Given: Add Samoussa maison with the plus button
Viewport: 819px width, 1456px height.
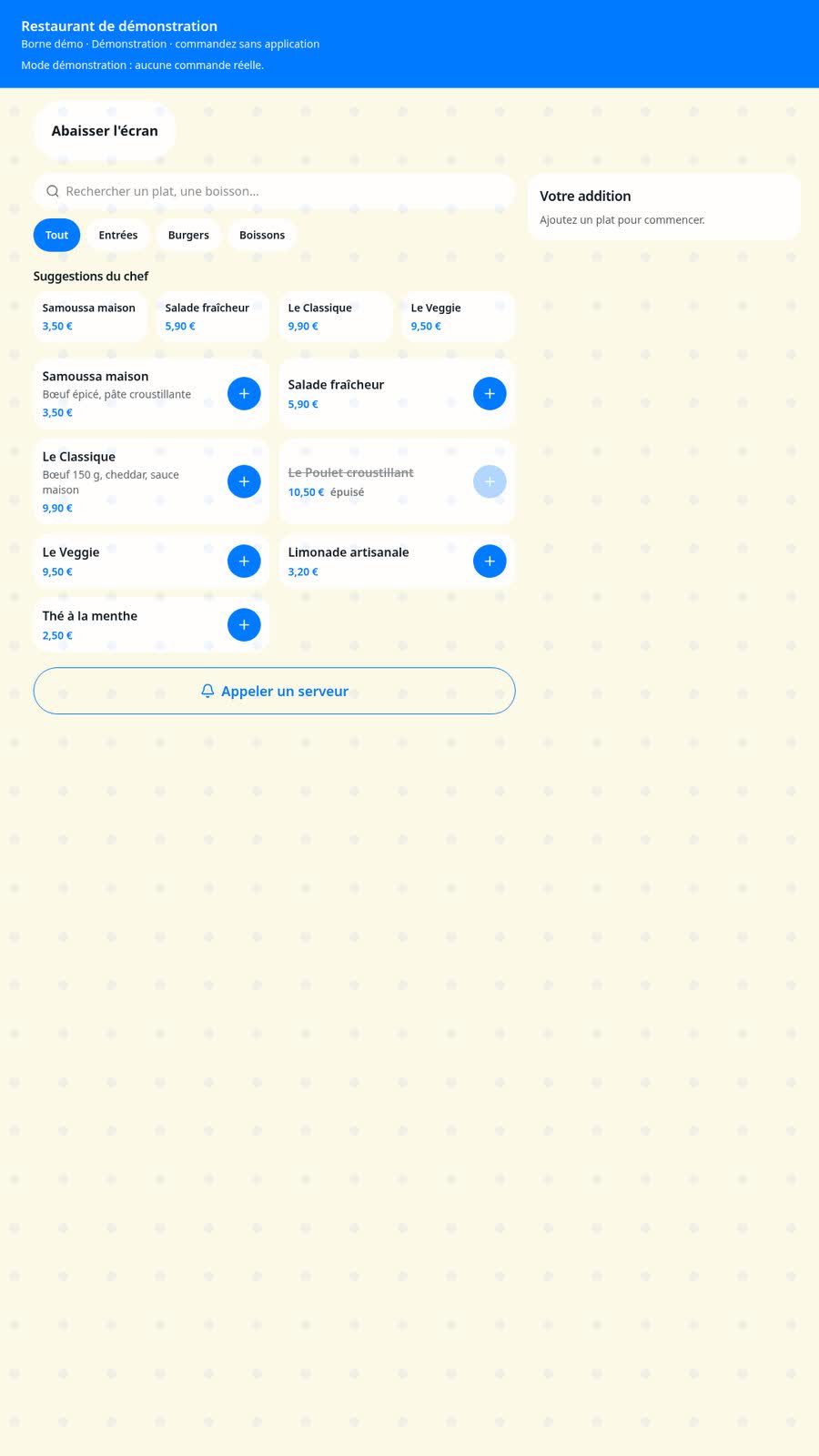Looking at the screenshot, I should pyautogui.click(x=244, y=393).
